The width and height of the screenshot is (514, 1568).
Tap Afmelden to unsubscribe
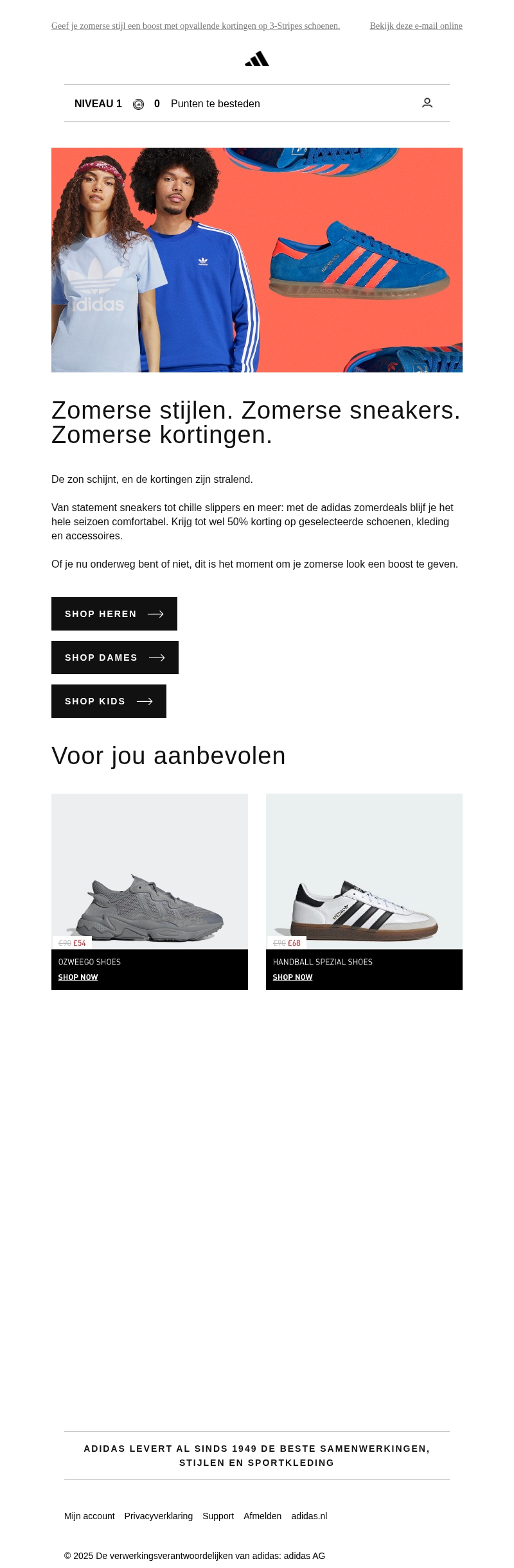point(262,1516)
